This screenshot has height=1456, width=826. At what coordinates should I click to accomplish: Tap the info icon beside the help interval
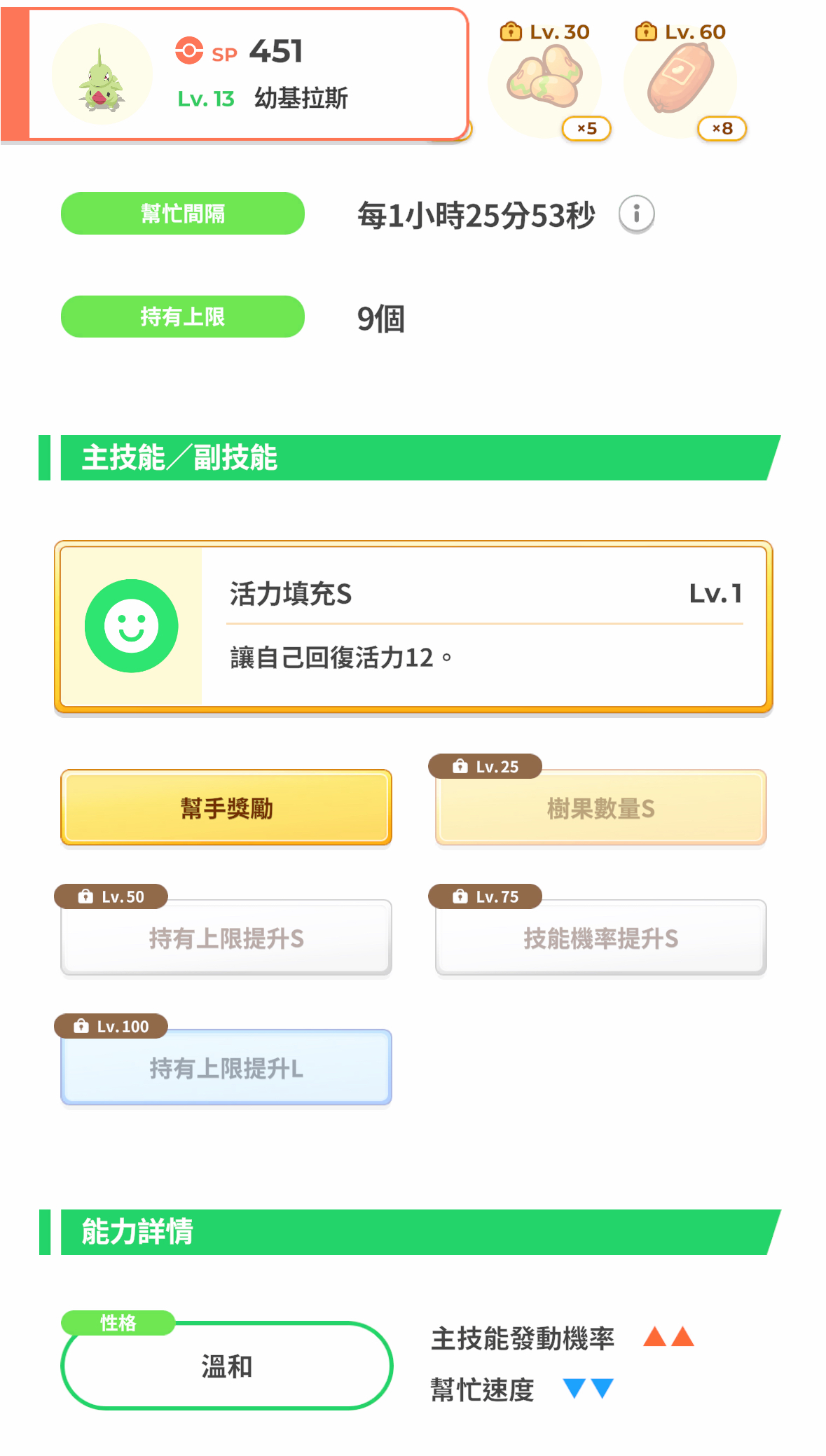[636, 214]
